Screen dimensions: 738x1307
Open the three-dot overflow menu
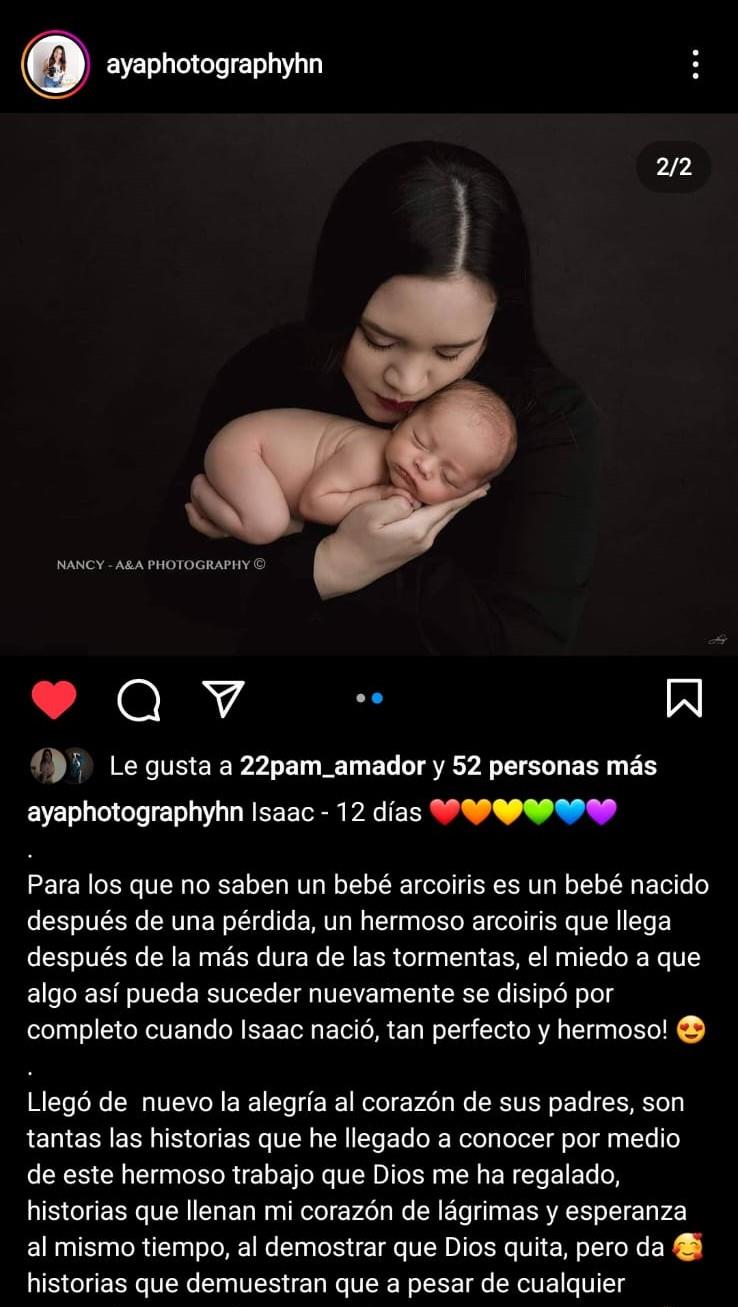(695, 65)
